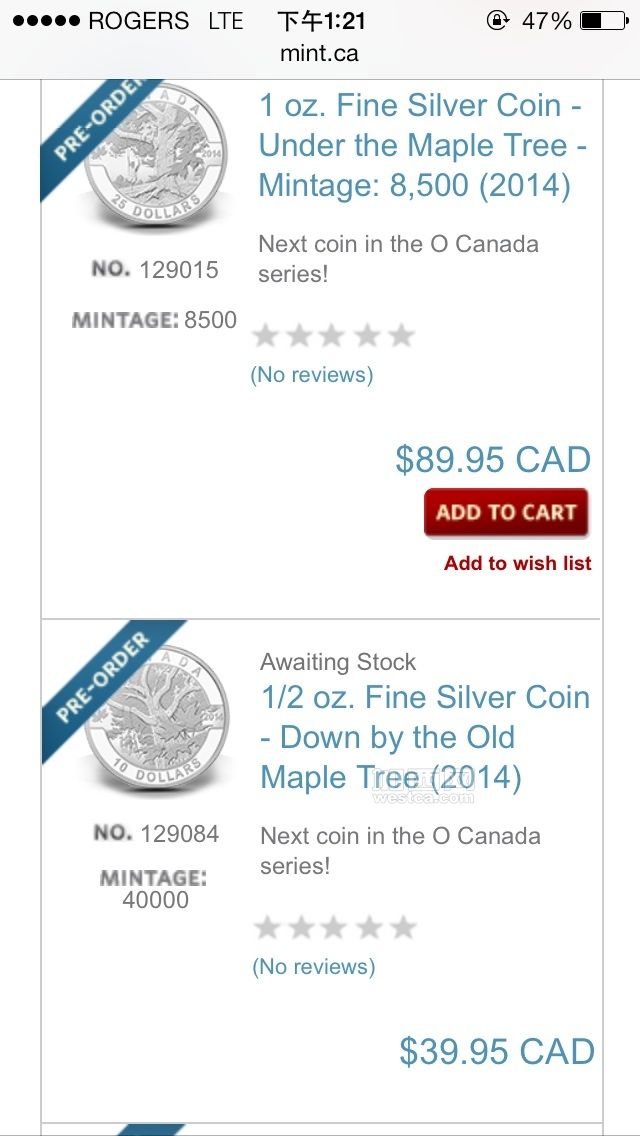Open Down by the Old Maple Tree title link
This screenshot has width=640, height=1136.
tap(425, 738)
